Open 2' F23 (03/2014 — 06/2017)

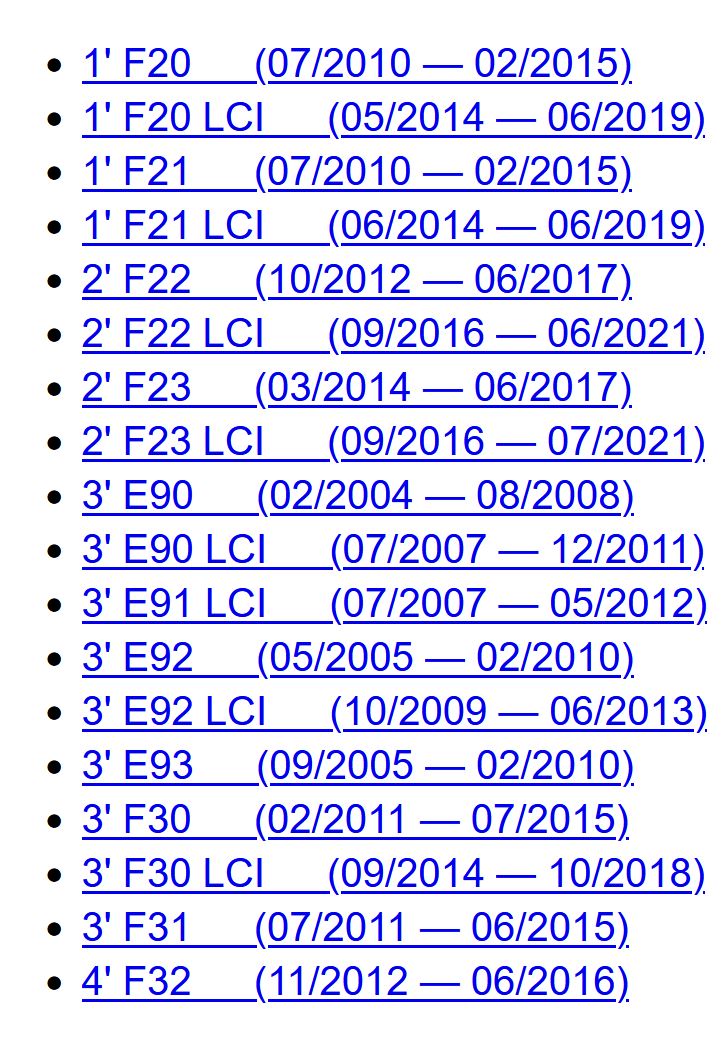(356, 388)
